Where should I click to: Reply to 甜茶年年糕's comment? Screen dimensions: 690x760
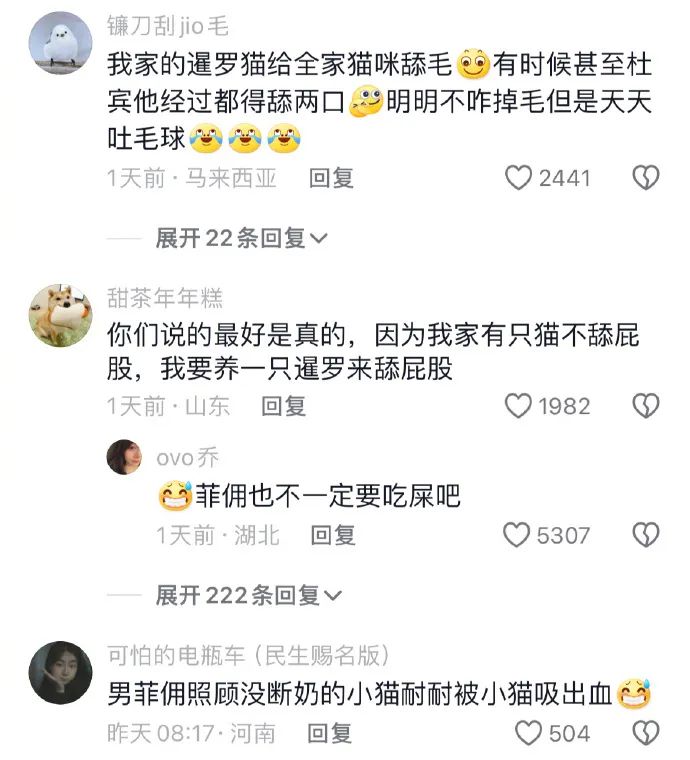(283, 406)
